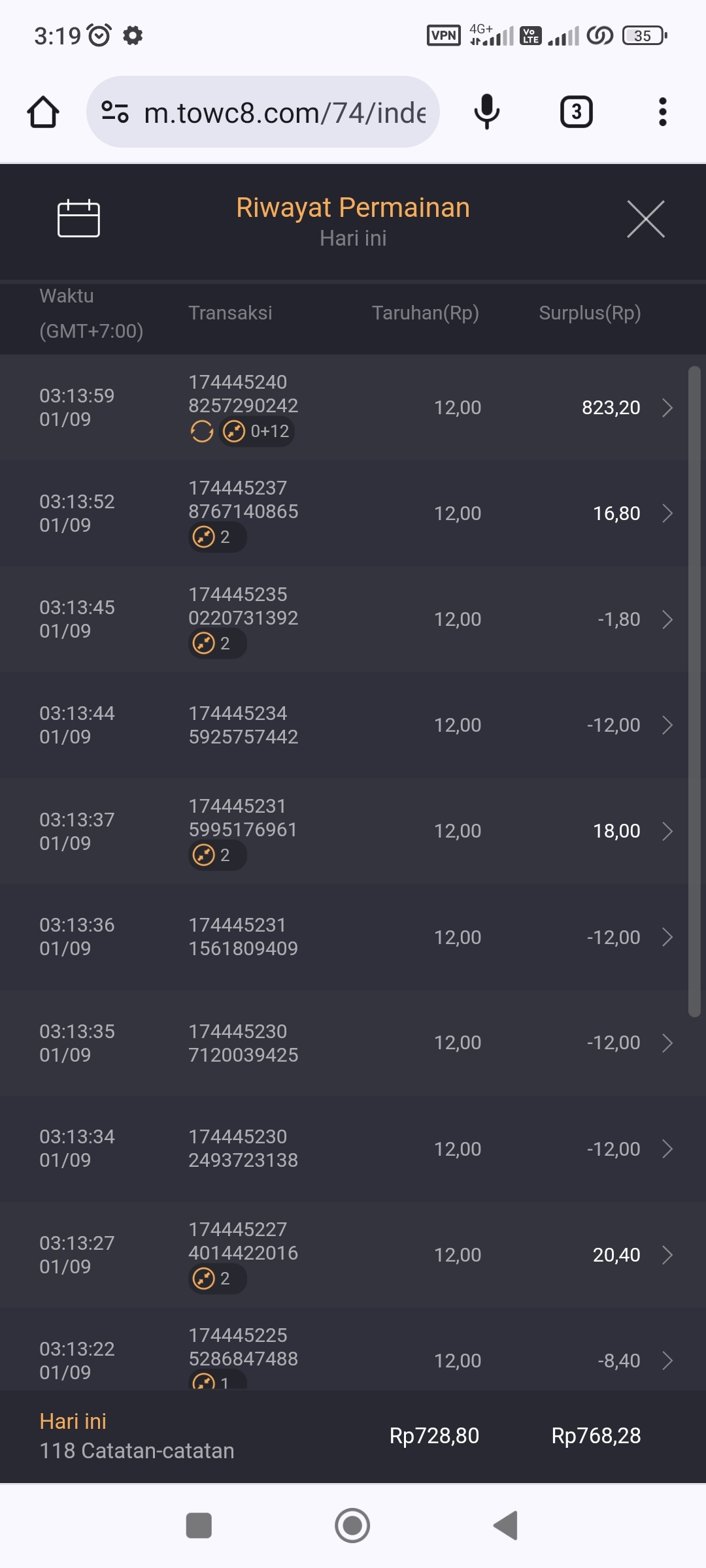The height and width of the screenshot is (1568, 706).
Task: Open the calendar date picker
Action: click(x=78, y=219)
